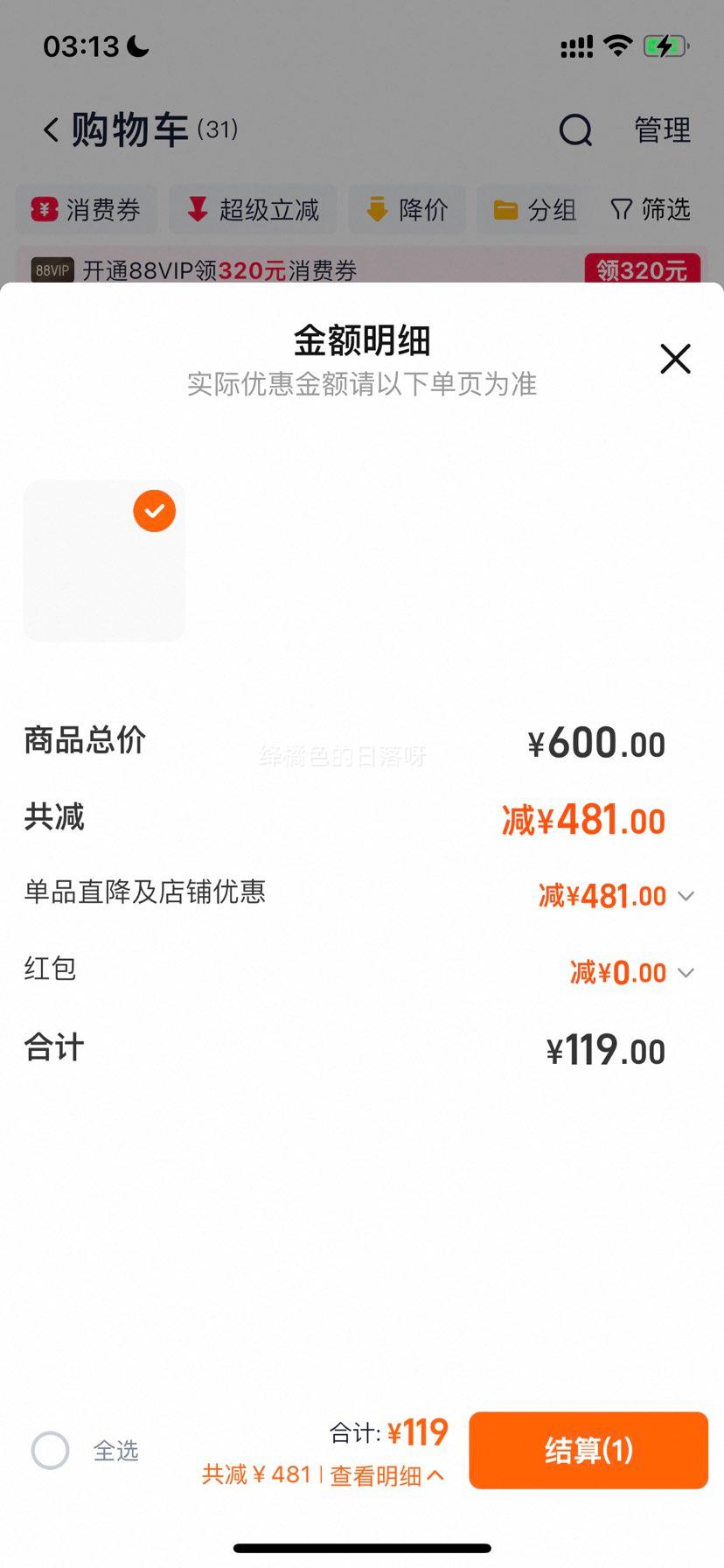
Task: Filter by 消费券 chip
Action: (x=87, y=210)
